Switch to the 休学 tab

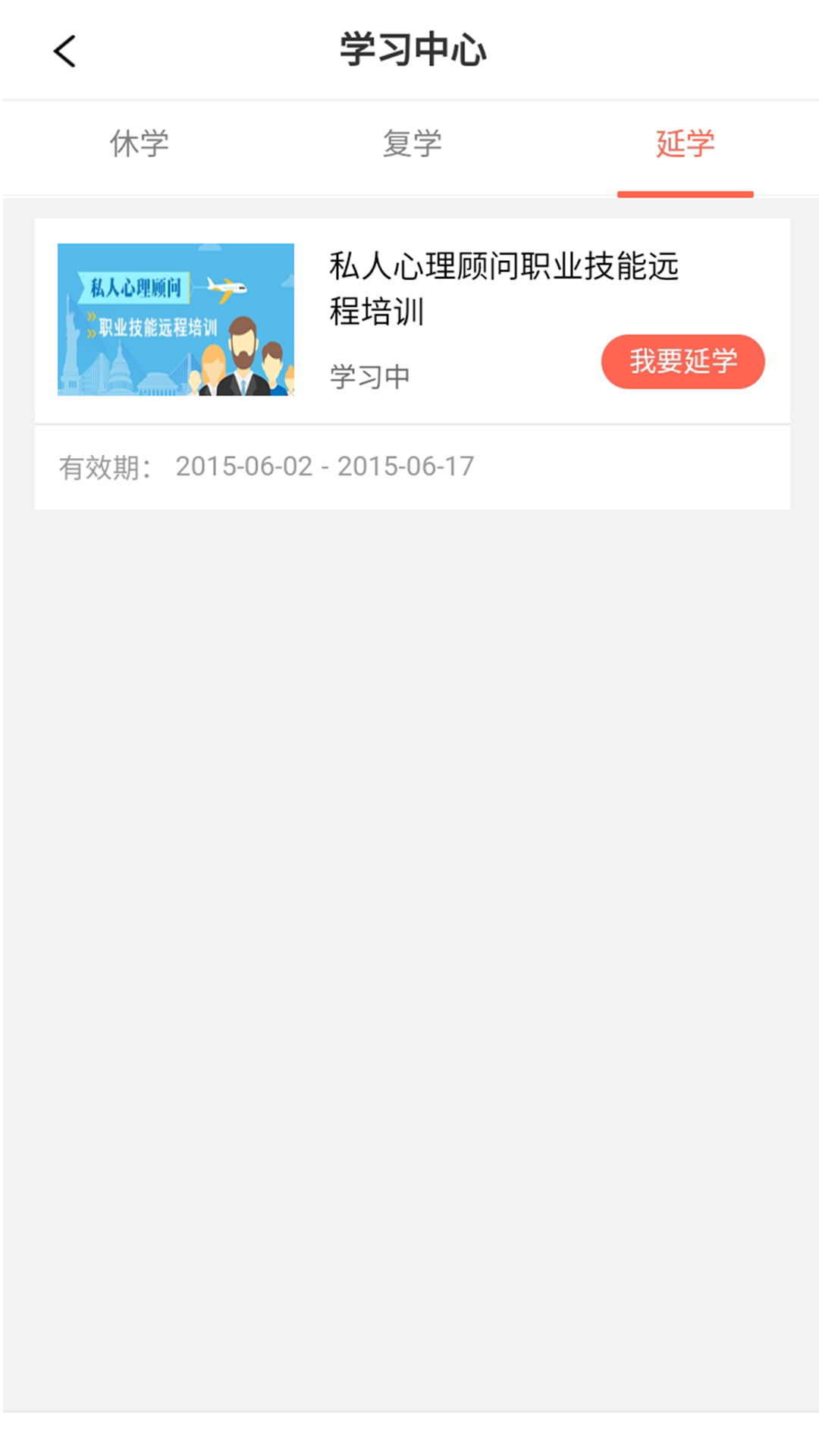[140, 143]
